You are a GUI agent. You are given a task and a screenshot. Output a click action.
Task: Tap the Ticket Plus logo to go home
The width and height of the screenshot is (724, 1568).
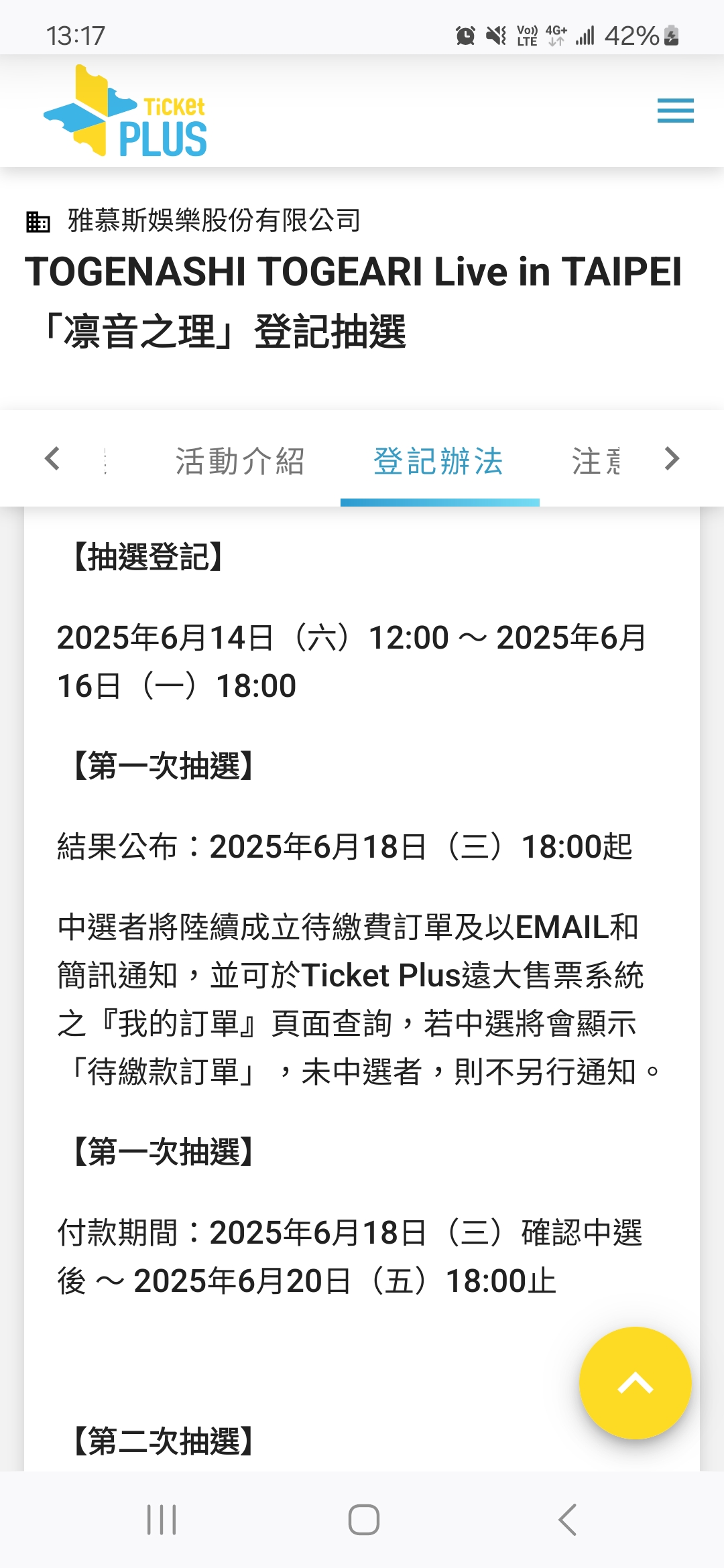[x=125, y=111]
